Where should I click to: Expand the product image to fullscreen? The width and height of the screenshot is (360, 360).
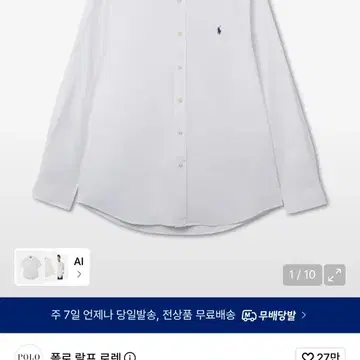click(x=335, y=275)
